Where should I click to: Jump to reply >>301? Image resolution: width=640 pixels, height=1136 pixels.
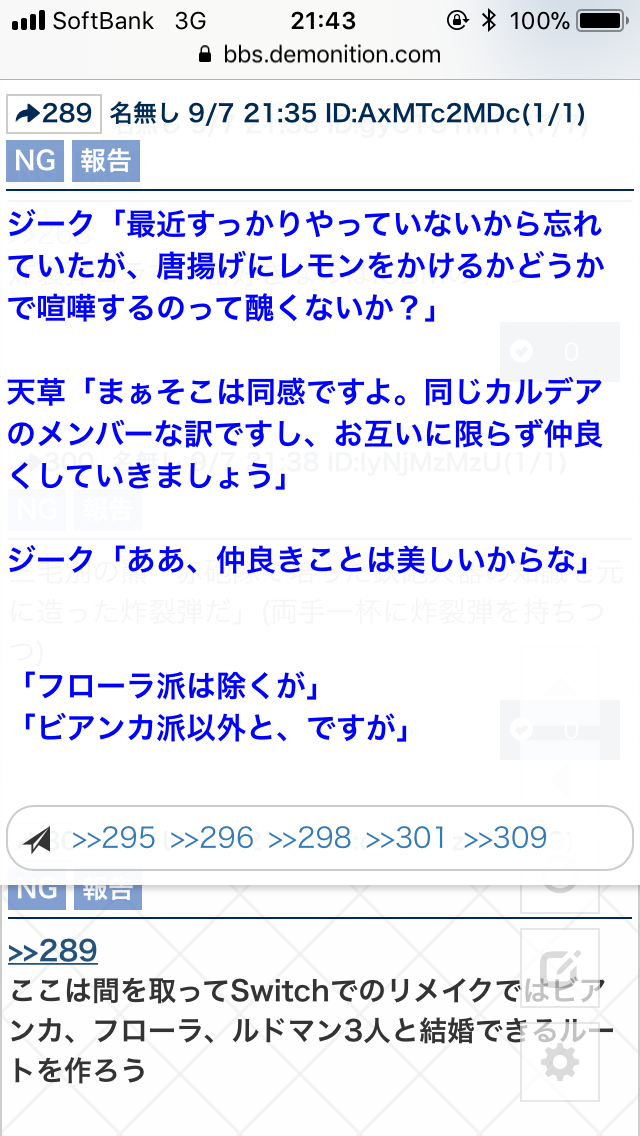[407, 838]
